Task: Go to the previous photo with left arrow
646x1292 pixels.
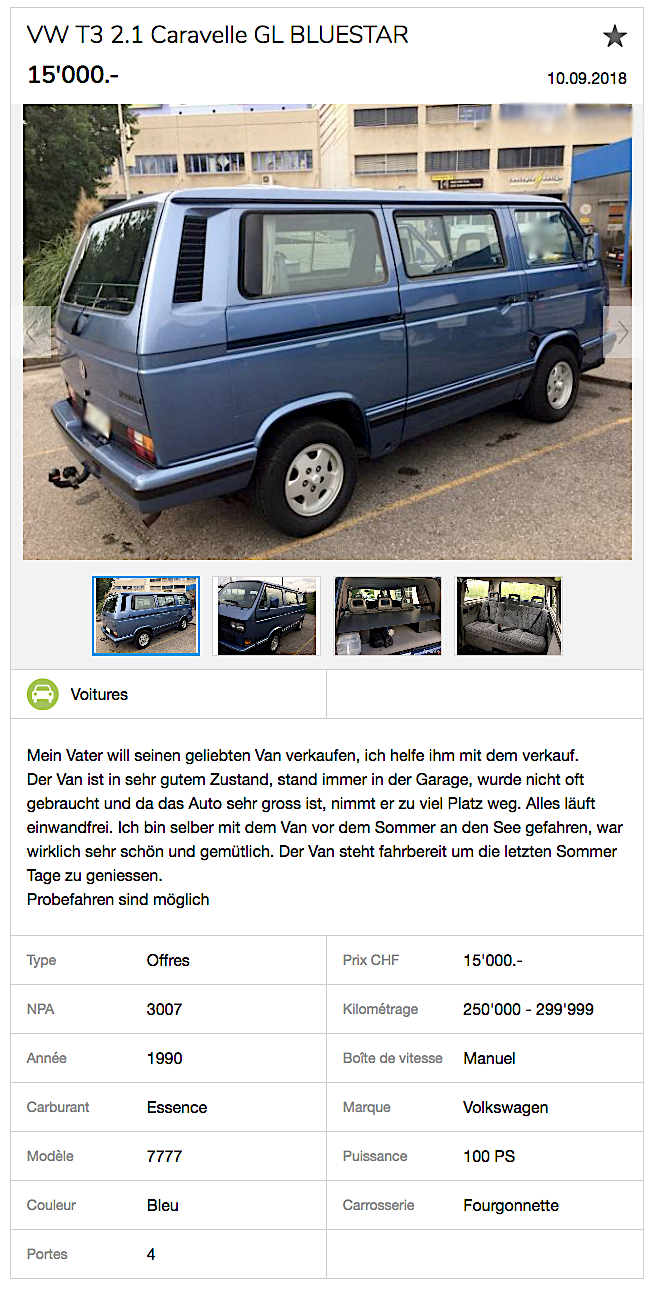Action: tap(36, 331)
